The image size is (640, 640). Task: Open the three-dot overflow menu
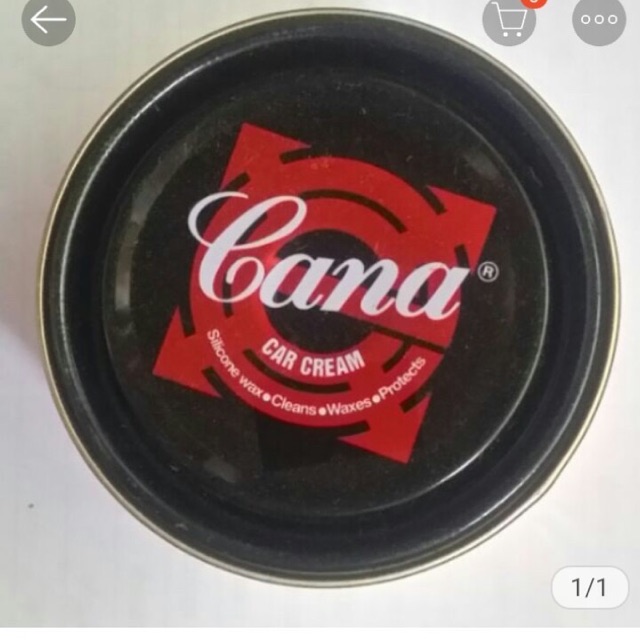pos(598,20)
